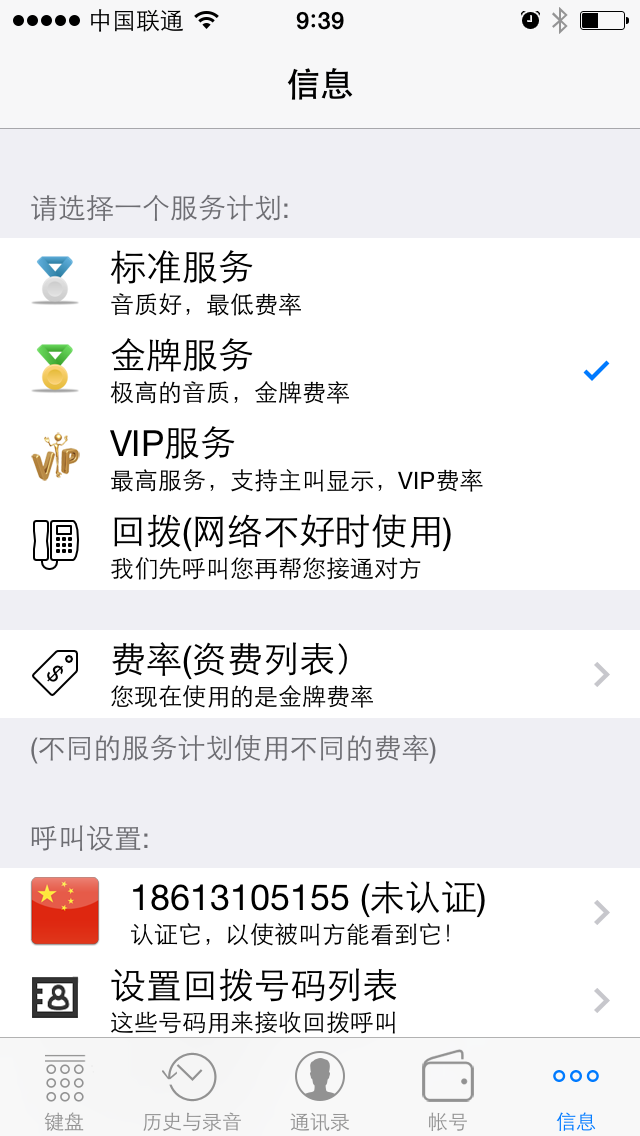Switch to the 键盘 tab

point(64,1090)
